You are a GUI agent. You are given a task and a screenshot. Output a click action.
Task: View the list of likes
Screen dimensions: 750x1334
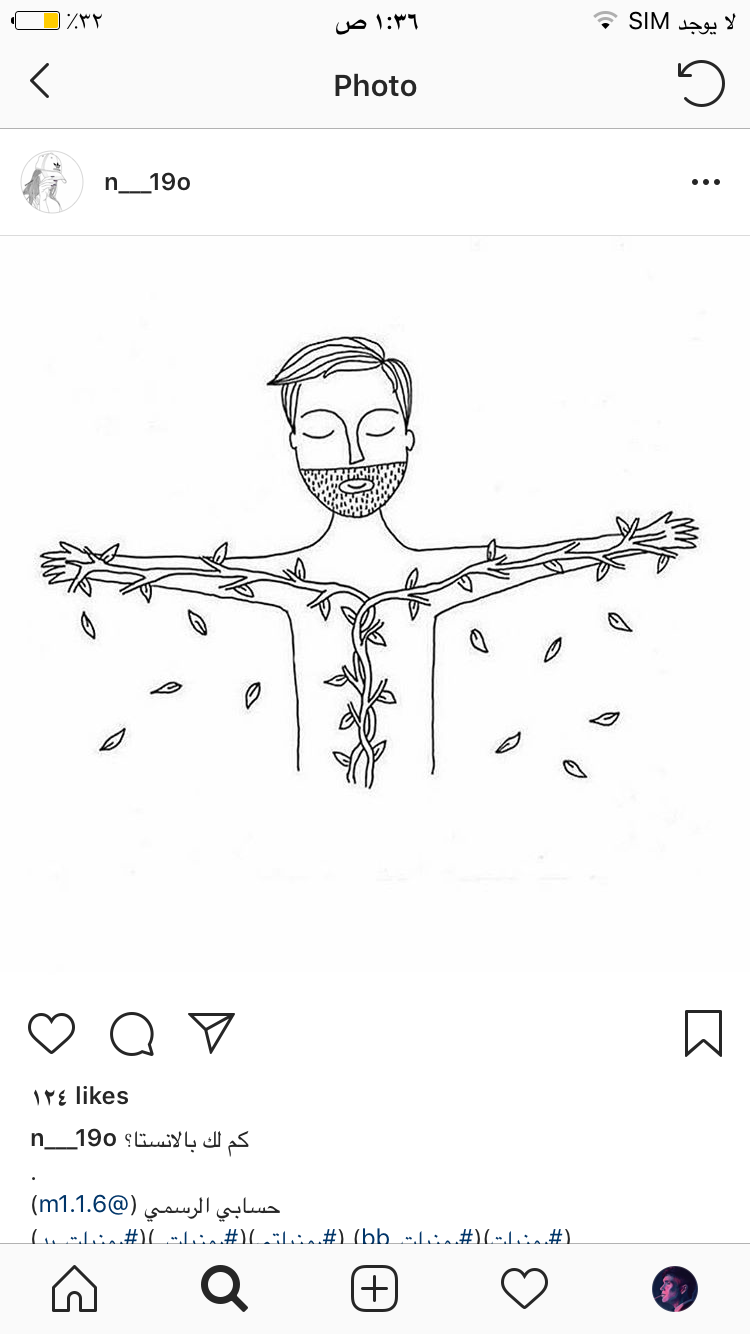tap(80, 1096)
